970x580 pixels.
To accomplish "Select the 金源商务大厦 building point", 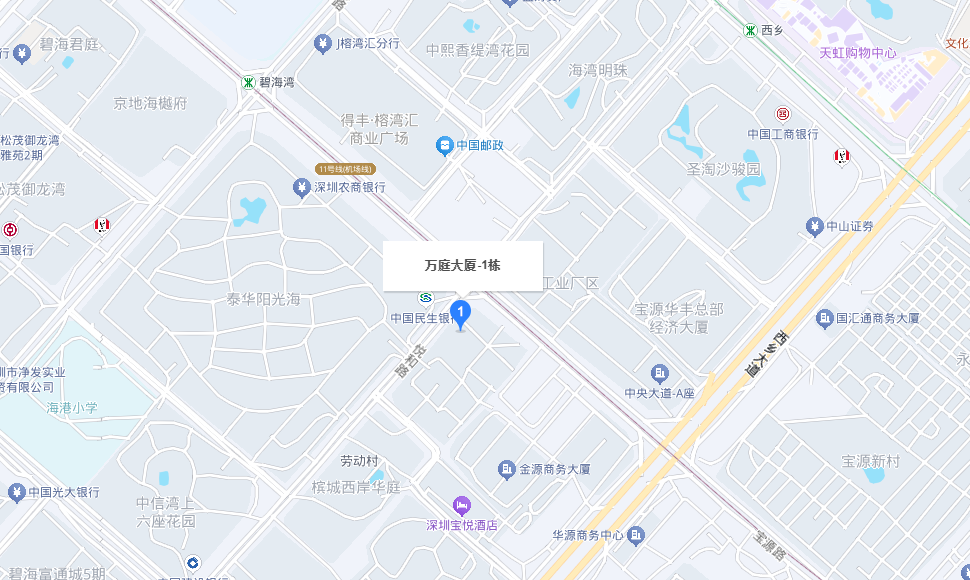I will [x=507, y=468].
